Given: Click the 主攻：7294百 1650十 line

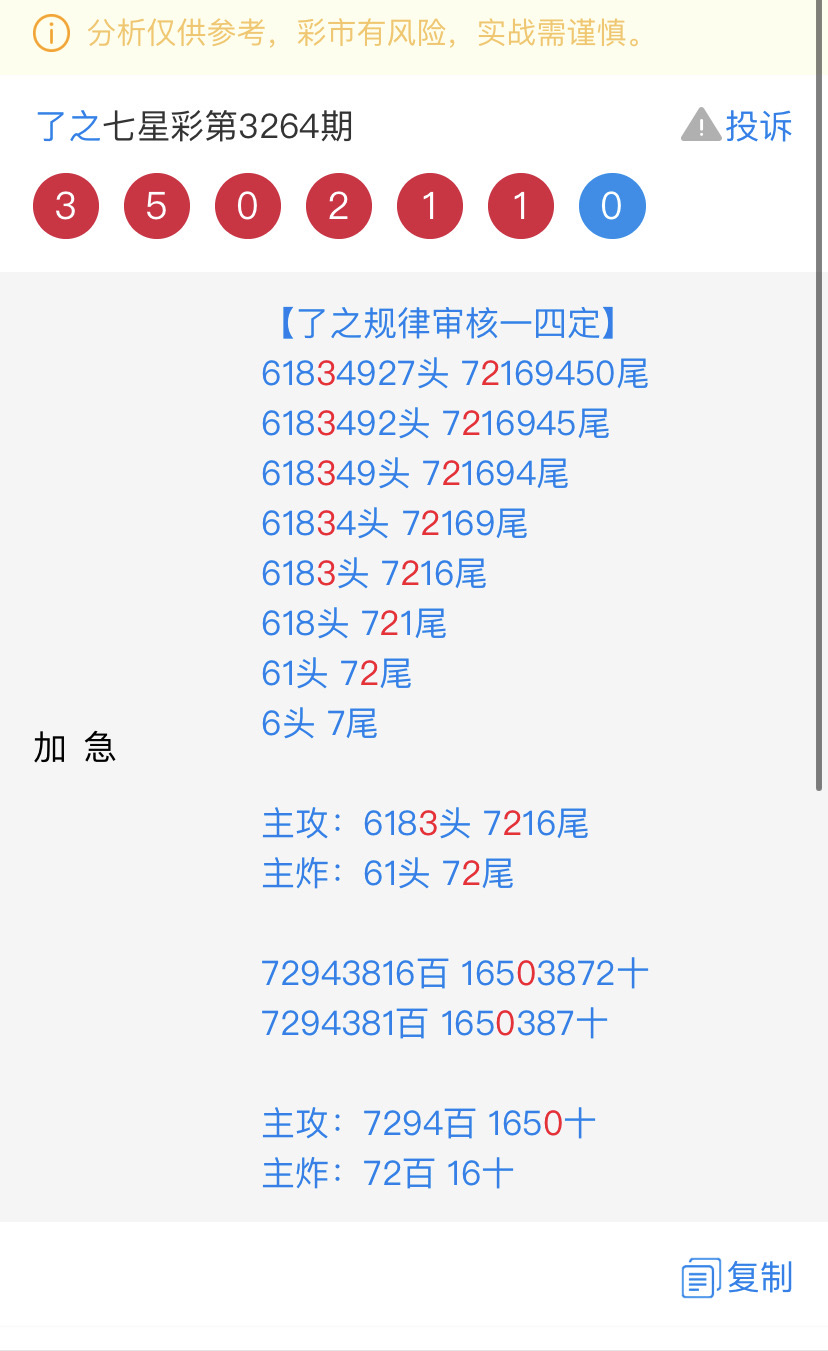Looking at the screenshot, I should point(428,1123).
